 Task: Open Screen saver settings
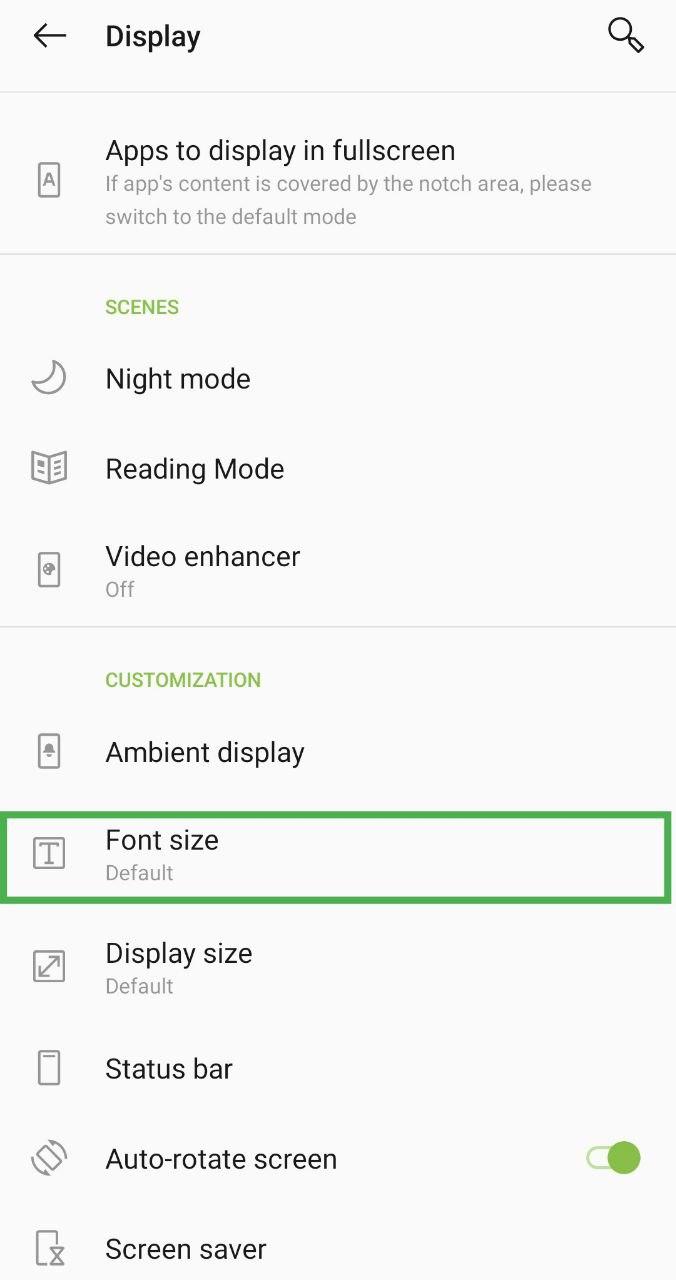tap(338, 1248)
